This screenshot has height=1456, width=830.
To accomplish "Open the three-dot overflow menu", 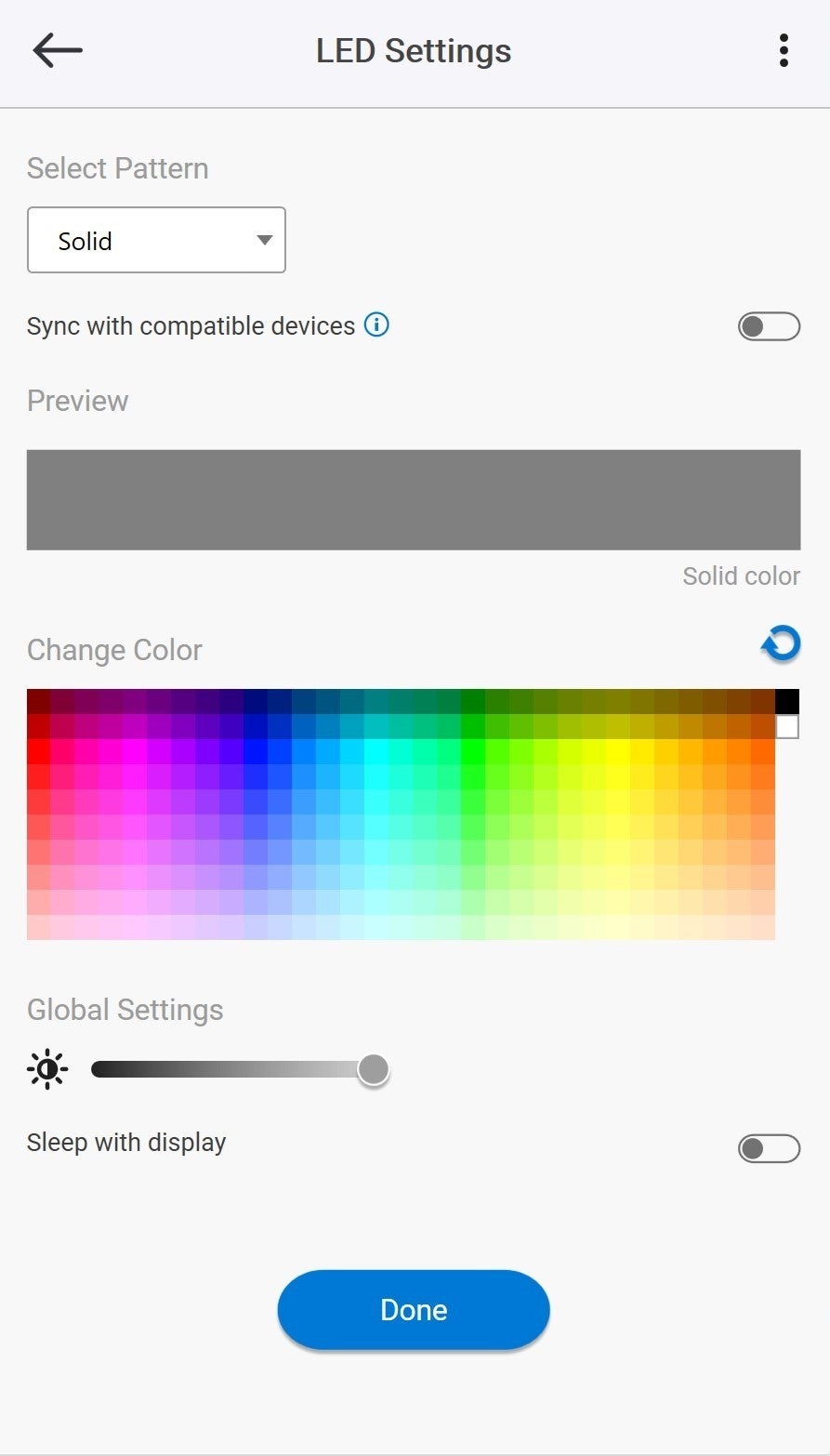I will pos(784,50).
